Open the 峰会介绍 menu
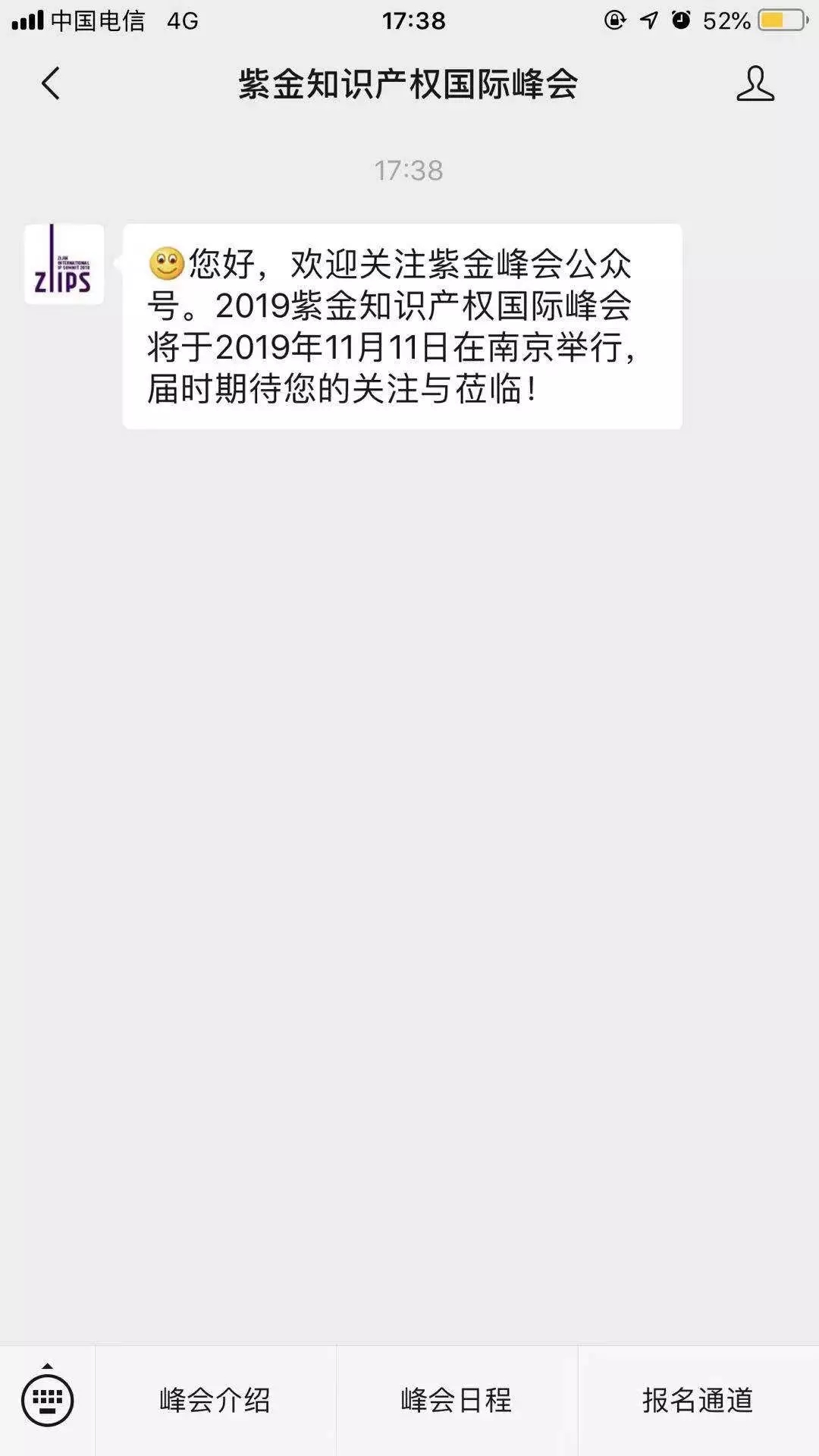The height and width of the screenshot is (1456, 819). pos(215,1401)
